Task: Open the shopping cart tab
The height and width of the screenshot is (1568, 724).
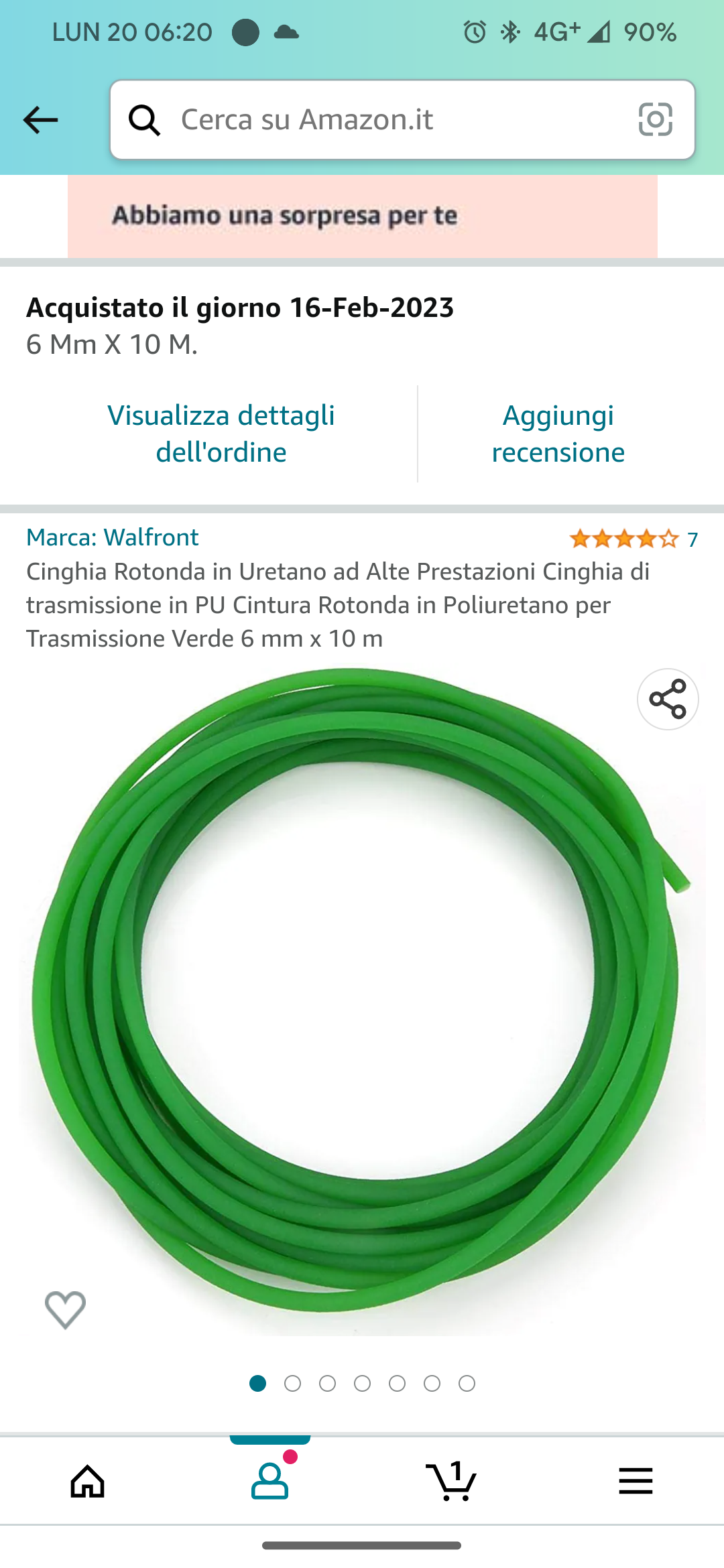Action: tap(451, 1480)
